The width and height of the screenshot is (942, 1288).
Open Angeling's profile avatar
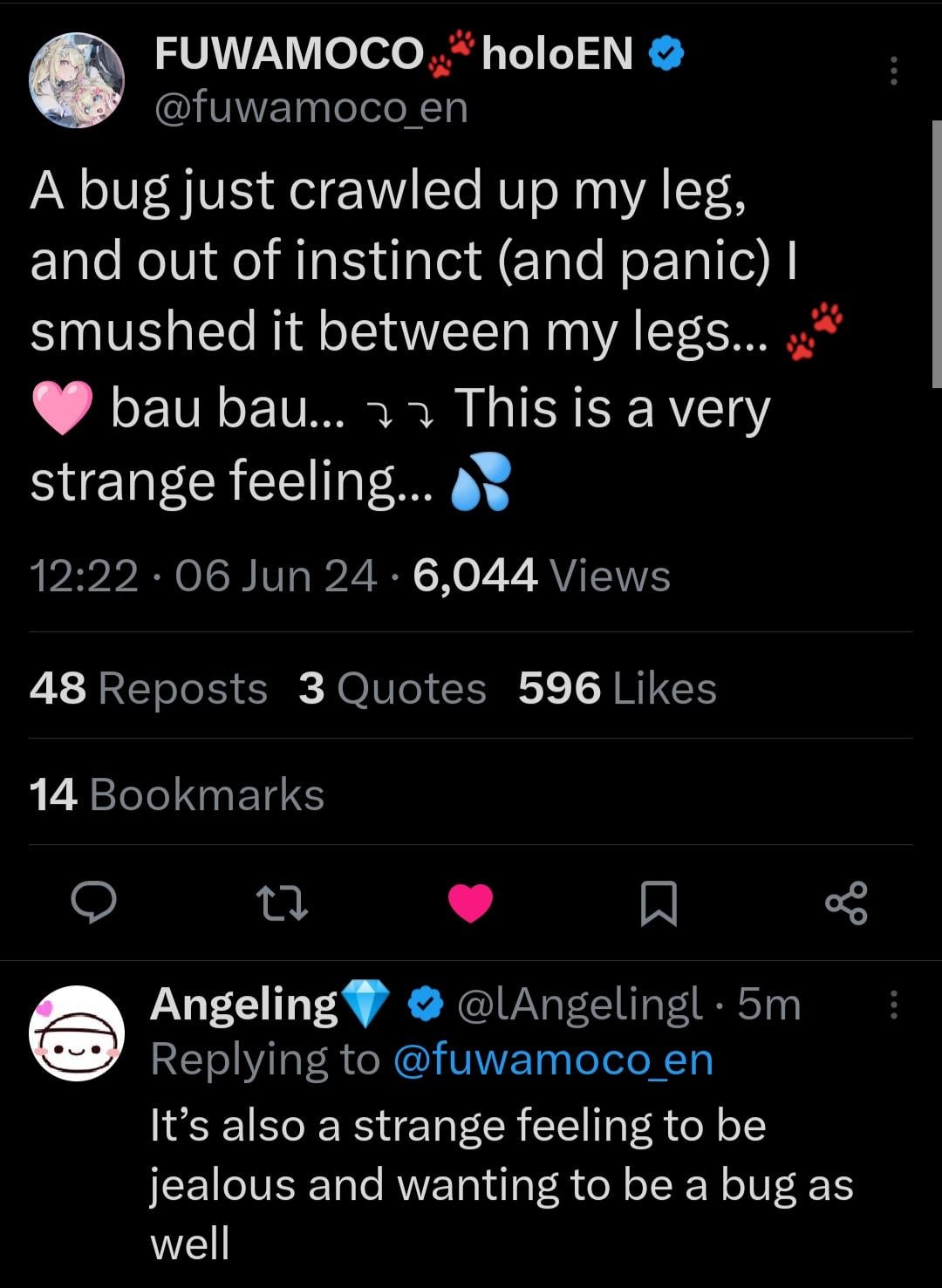pyautogui.click(x=77, y=1034)
